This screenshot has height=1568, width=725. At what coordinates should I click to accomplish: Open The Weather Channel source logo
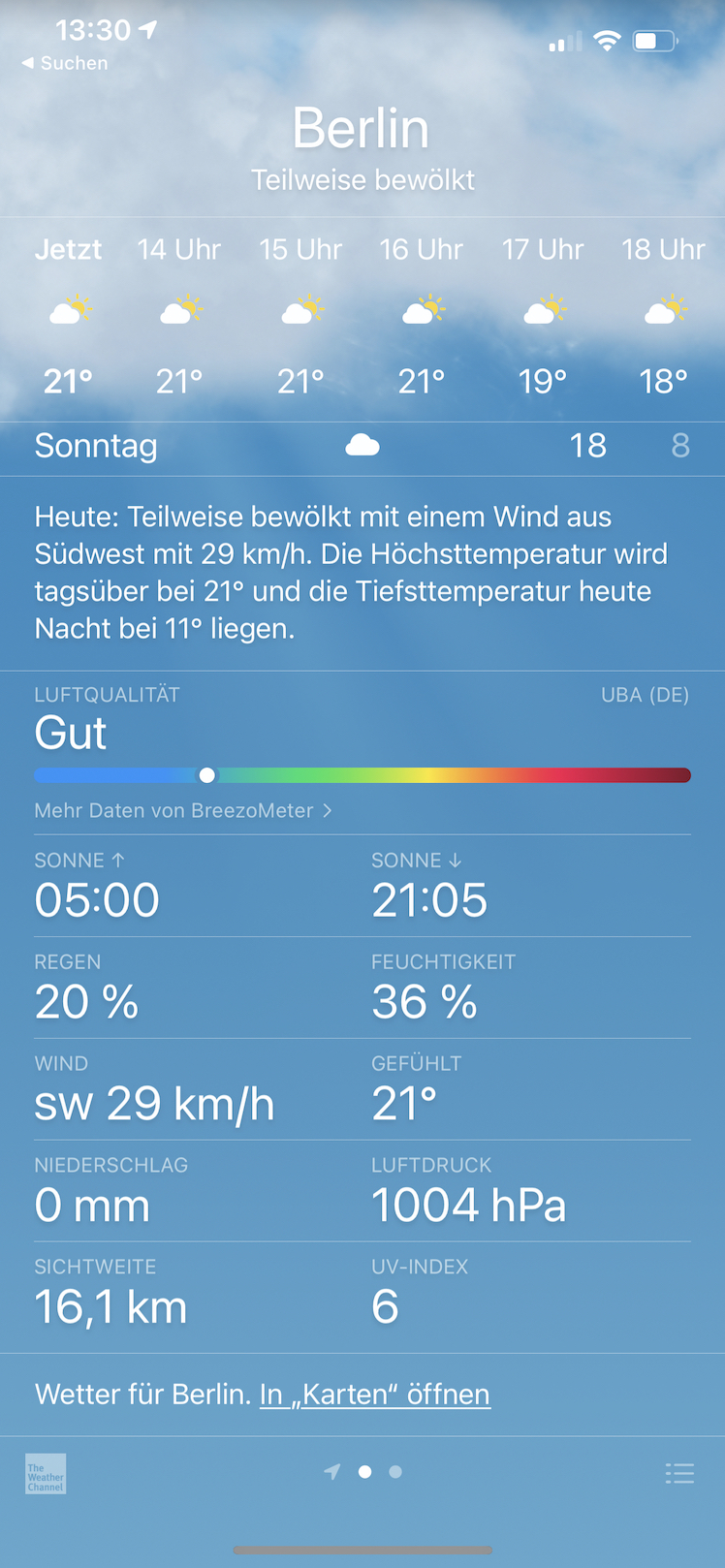pos(46,1474)
